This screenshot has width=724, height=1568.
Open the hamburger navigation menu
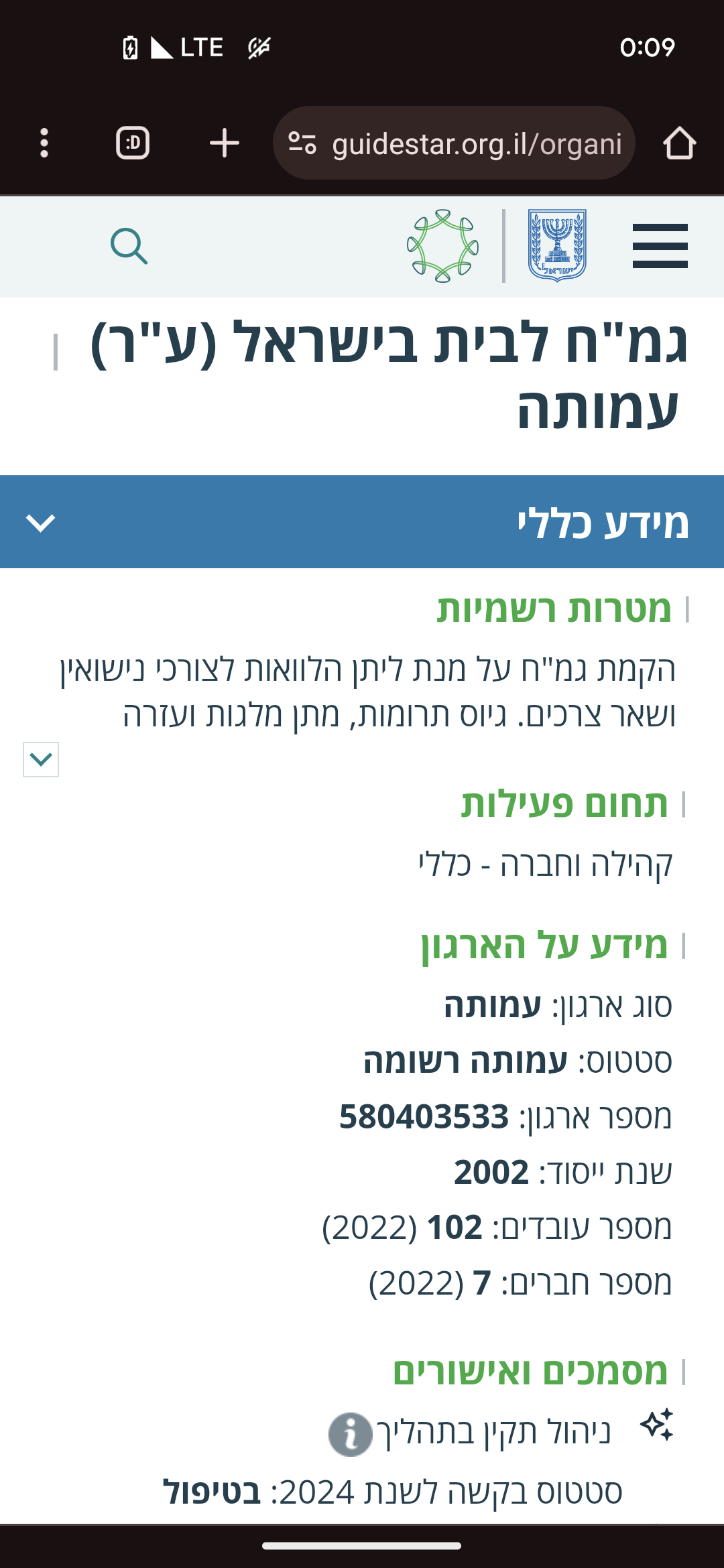[660, 246]
